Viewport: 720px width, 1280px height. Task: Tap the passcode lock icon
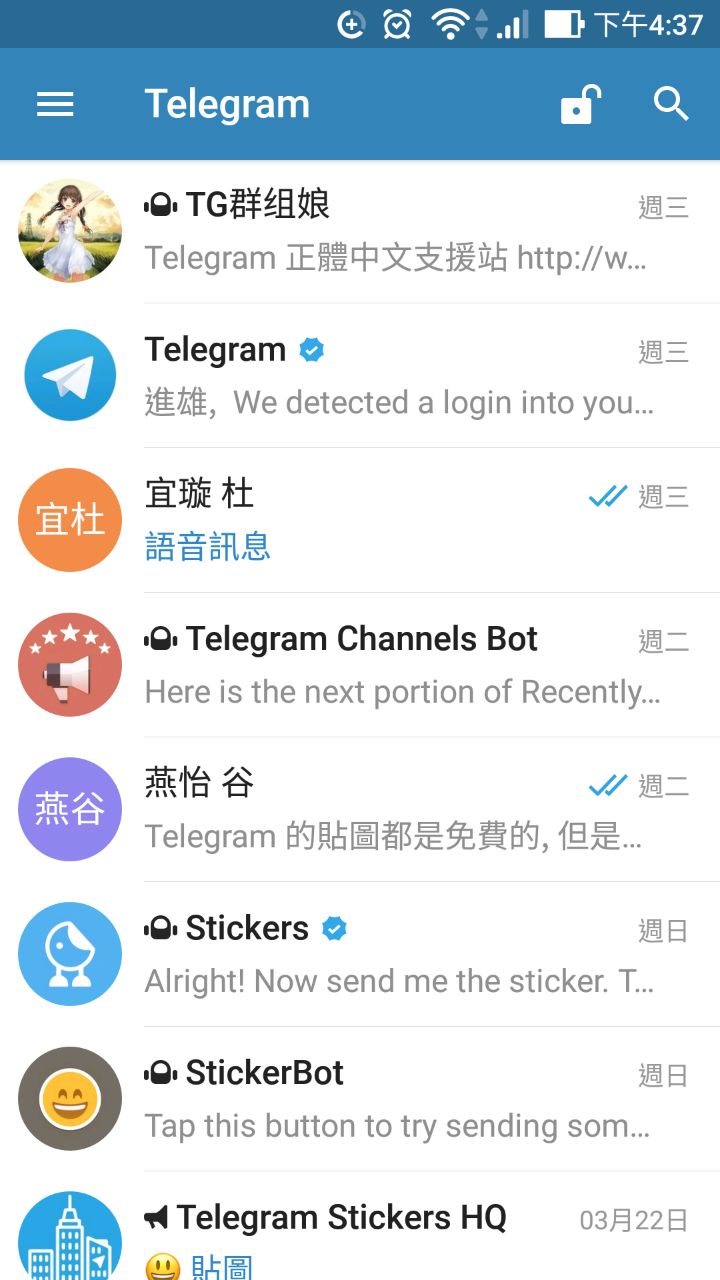coord(580,104)
